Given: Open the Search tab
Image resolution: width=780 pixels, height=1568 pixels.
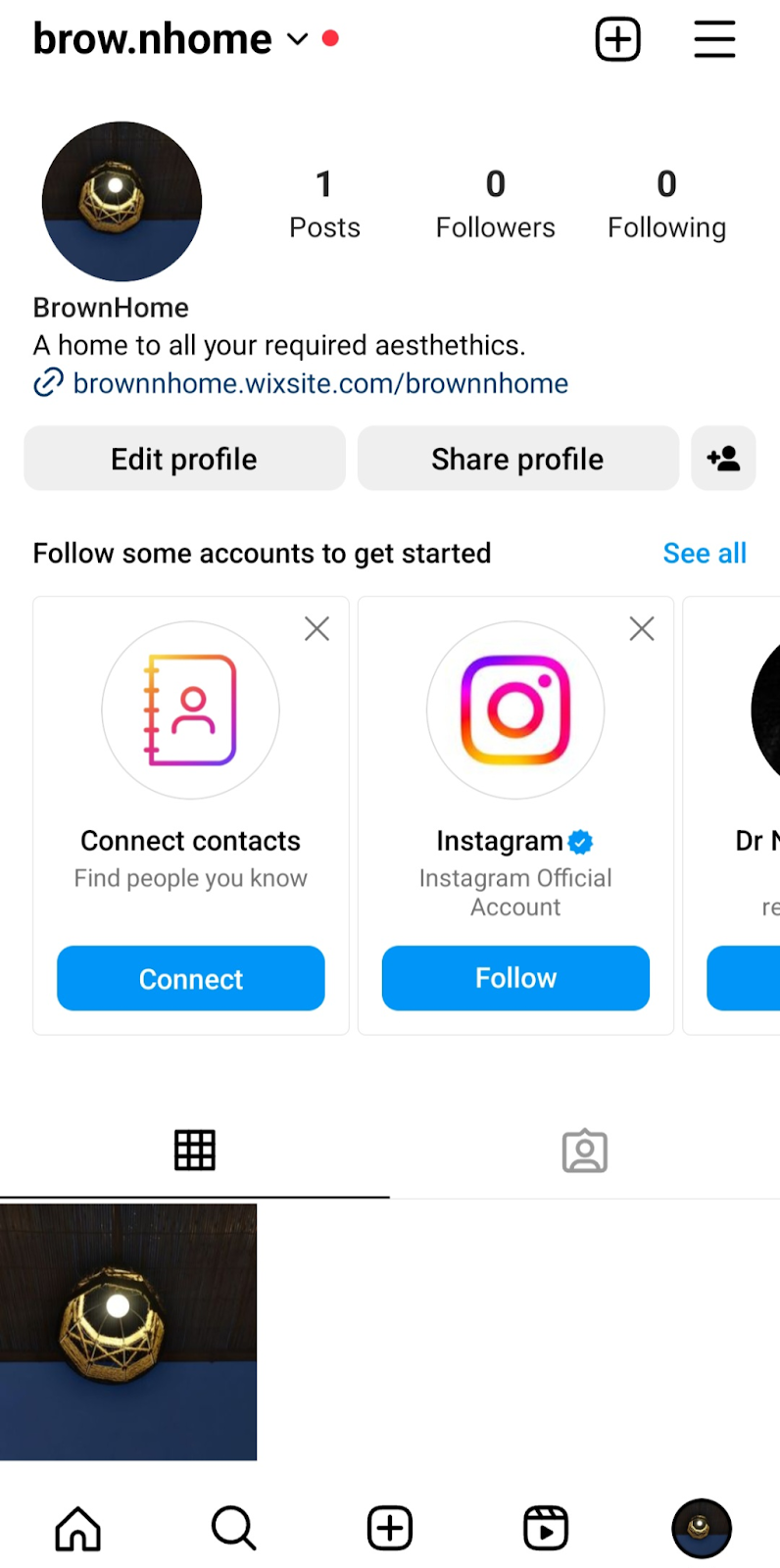Looking at the screenshot, I should (x=233, y=1529).
